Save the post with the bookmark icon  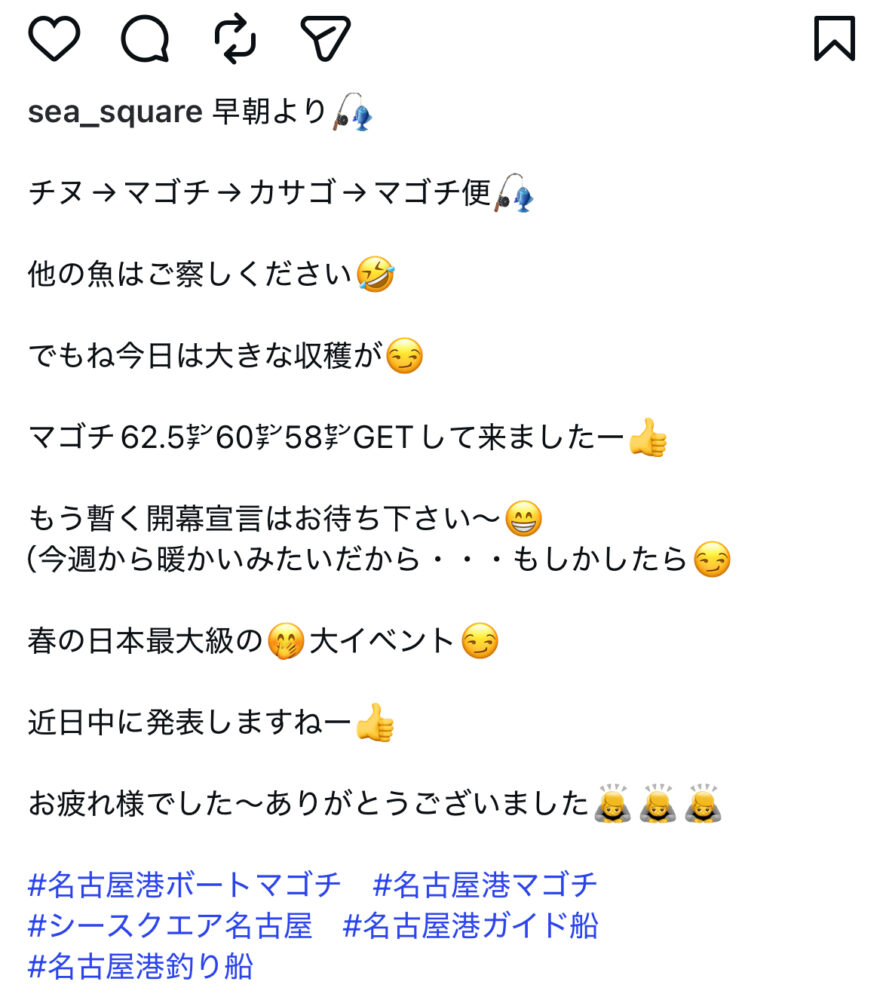[834, 39]
